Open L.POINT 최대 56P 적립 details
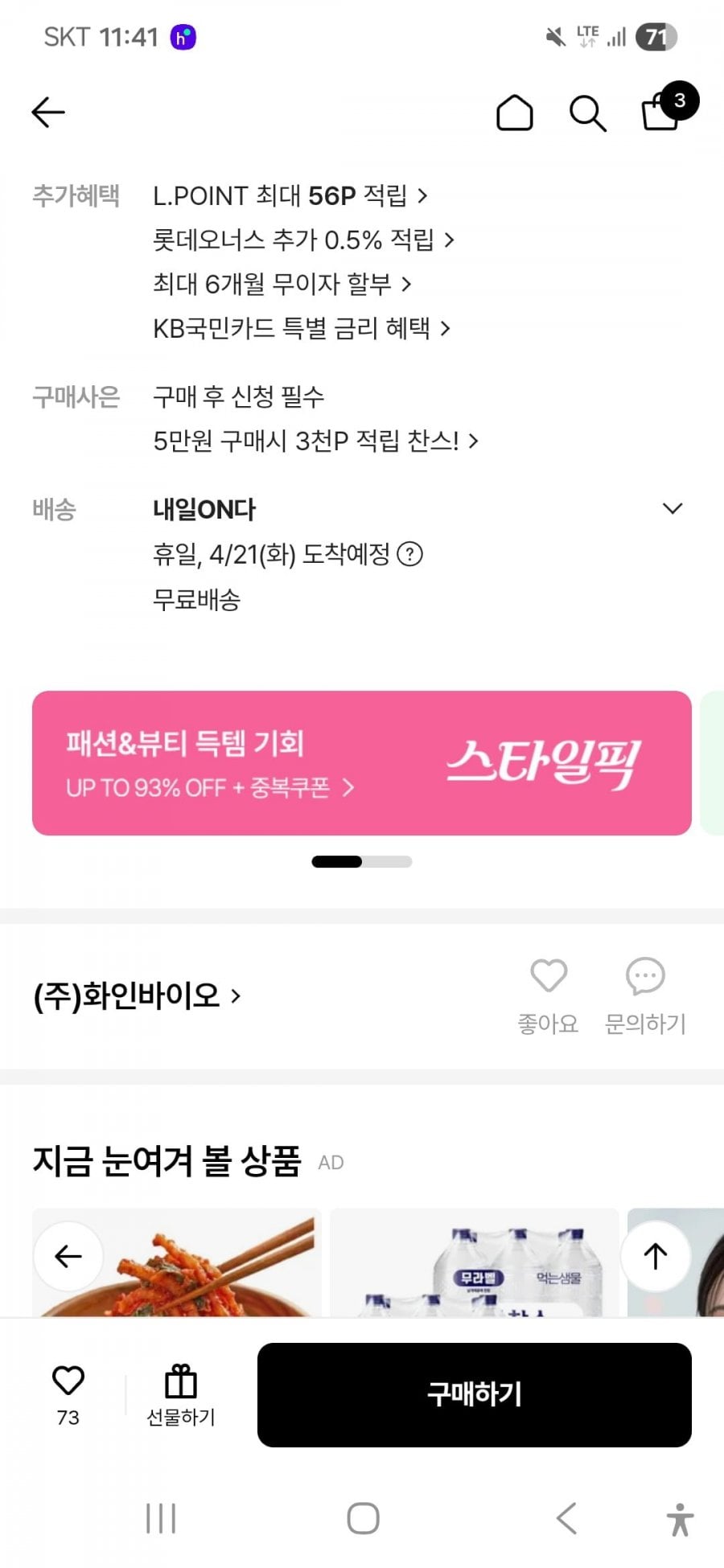Image resolution: width=724 pixels, height=1568 pixels. 290,195
